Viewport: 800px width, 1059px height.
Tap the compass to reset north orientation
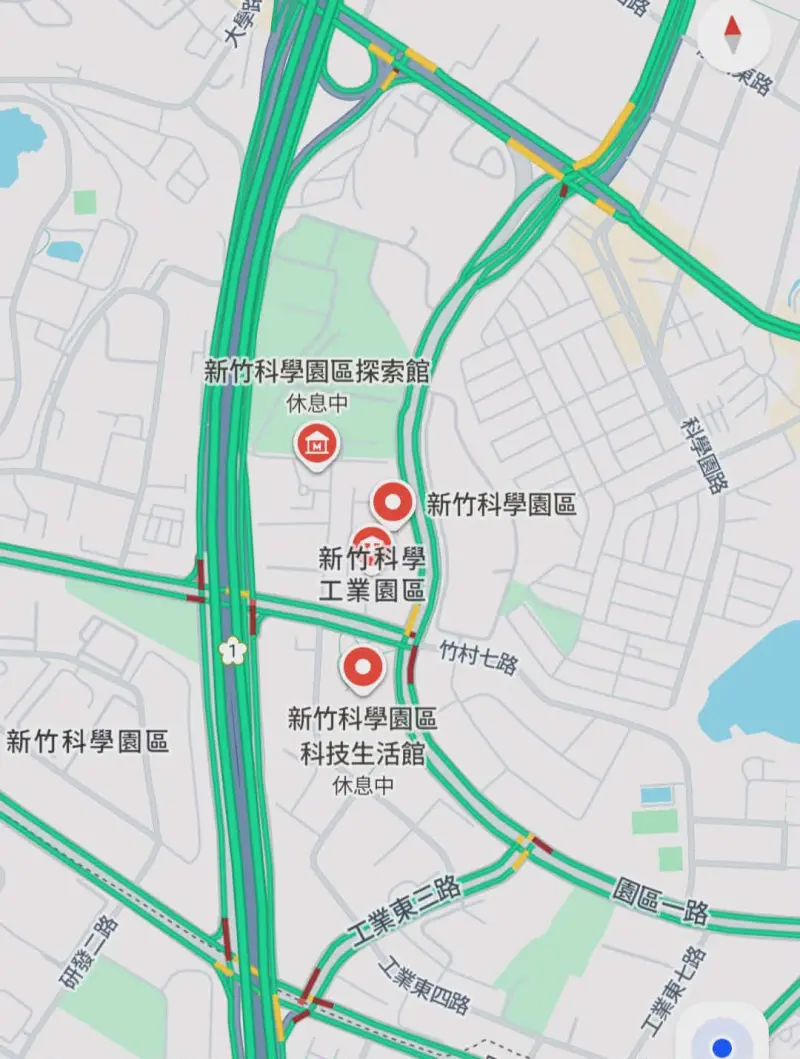(x=734, y=35)
